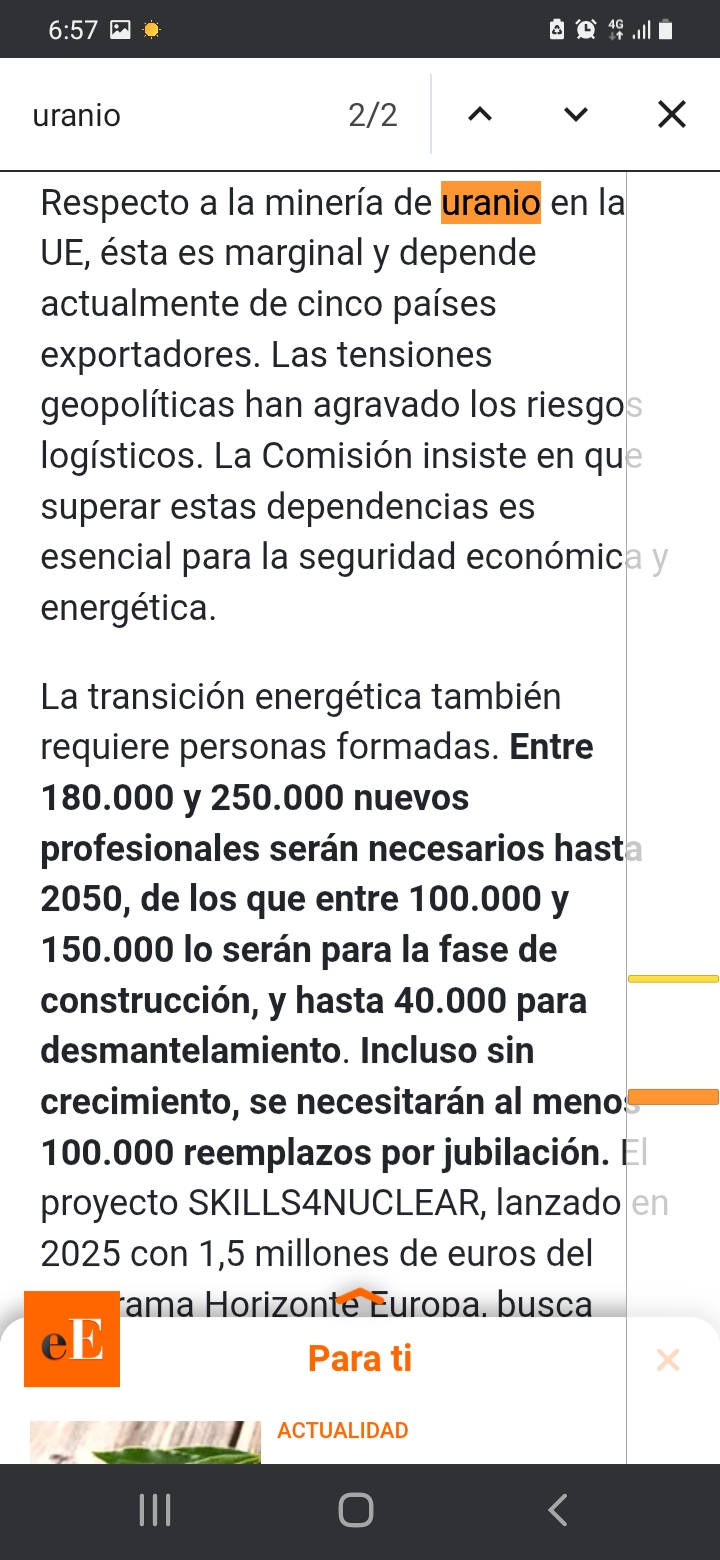Jump to the next "uranio" match

[576, 115]
